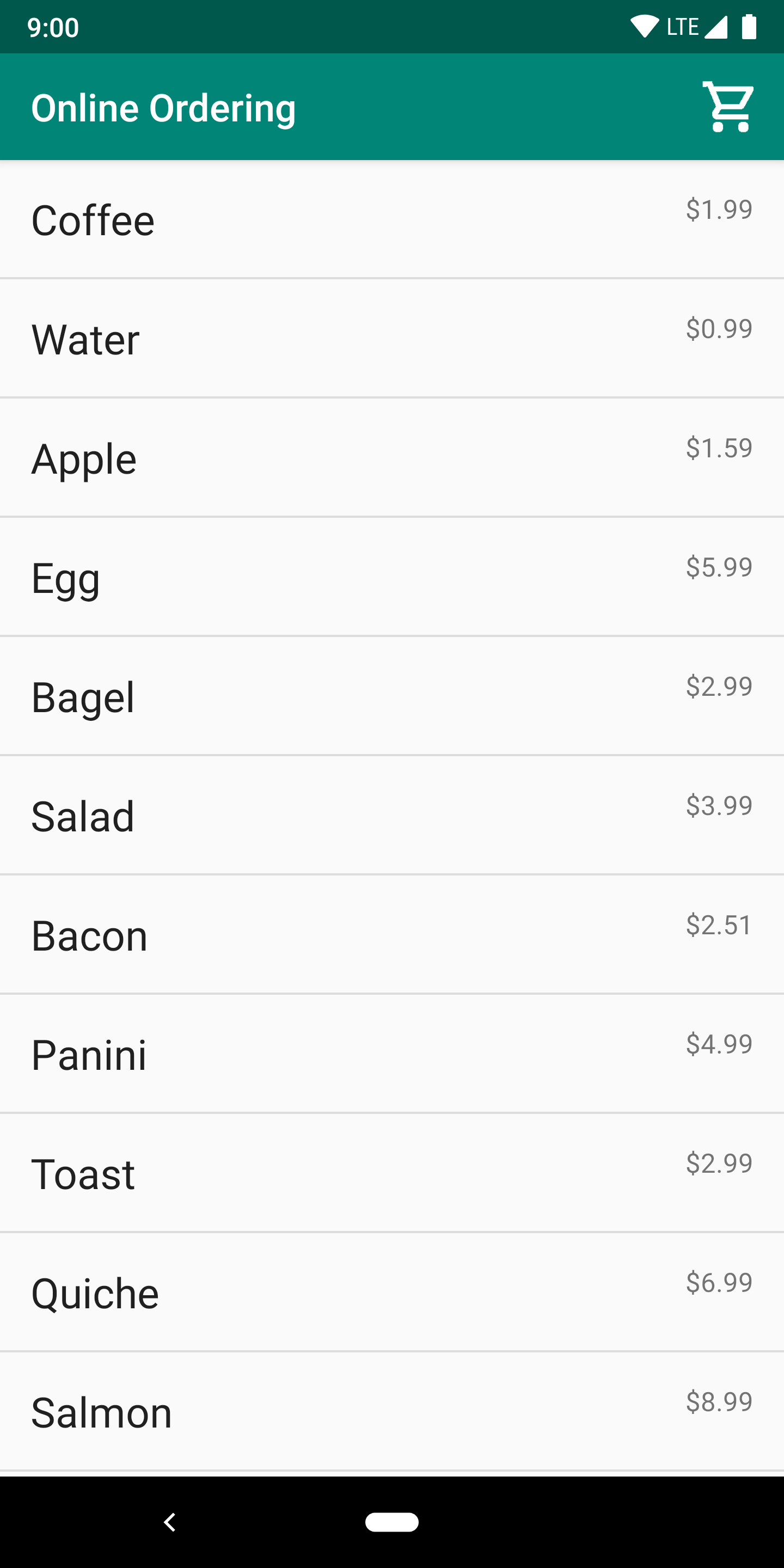784x1568 pixels.
Task: Open the Quiche item
Action: coord(392,1294)
